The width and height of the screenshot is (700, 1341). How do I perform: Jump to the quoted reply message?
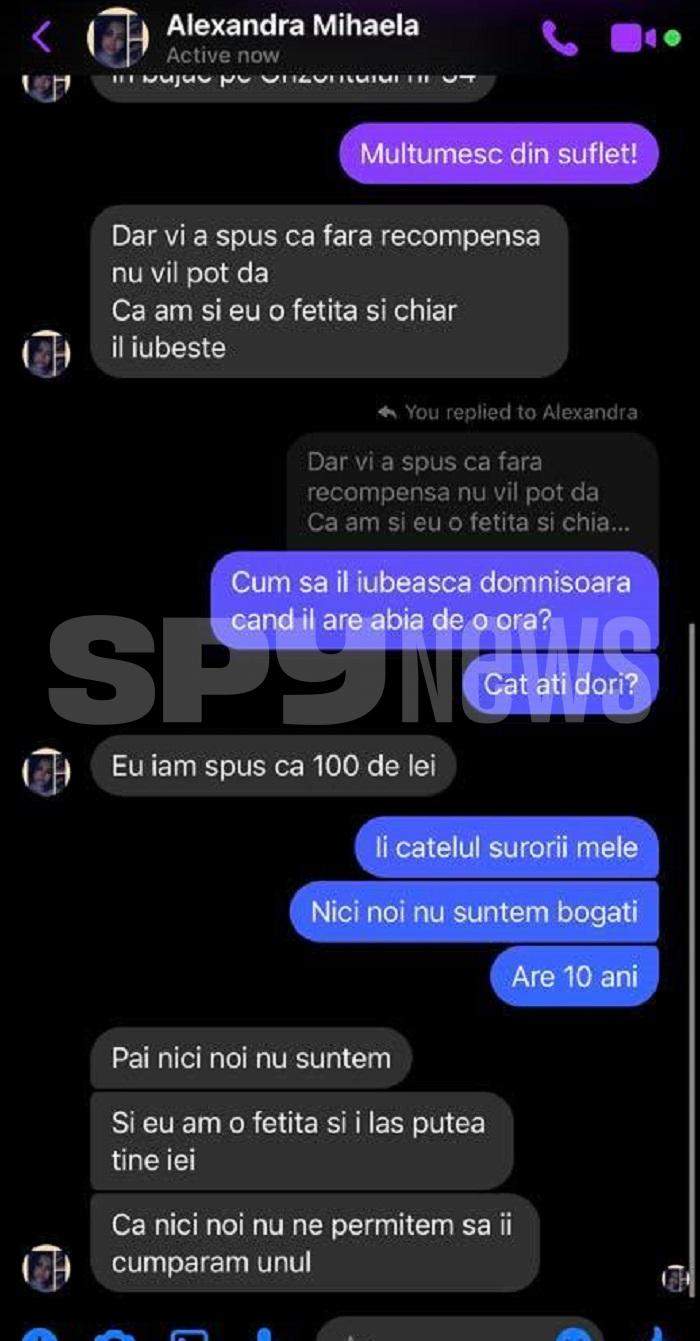point(471,492)
